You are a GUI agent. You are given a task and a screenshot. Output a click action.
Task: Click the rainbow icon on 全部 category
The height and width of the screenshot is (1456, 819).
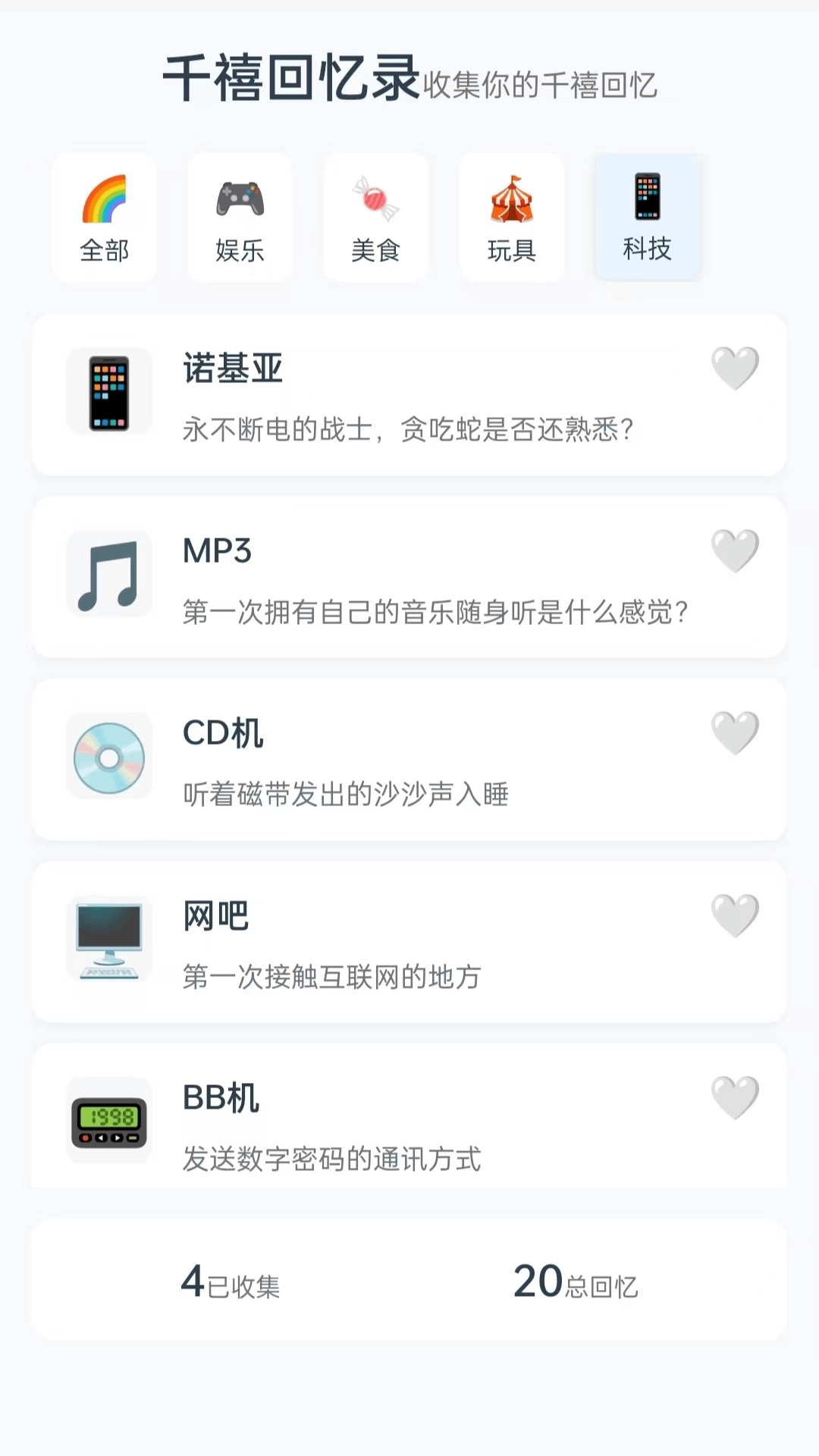105,199
